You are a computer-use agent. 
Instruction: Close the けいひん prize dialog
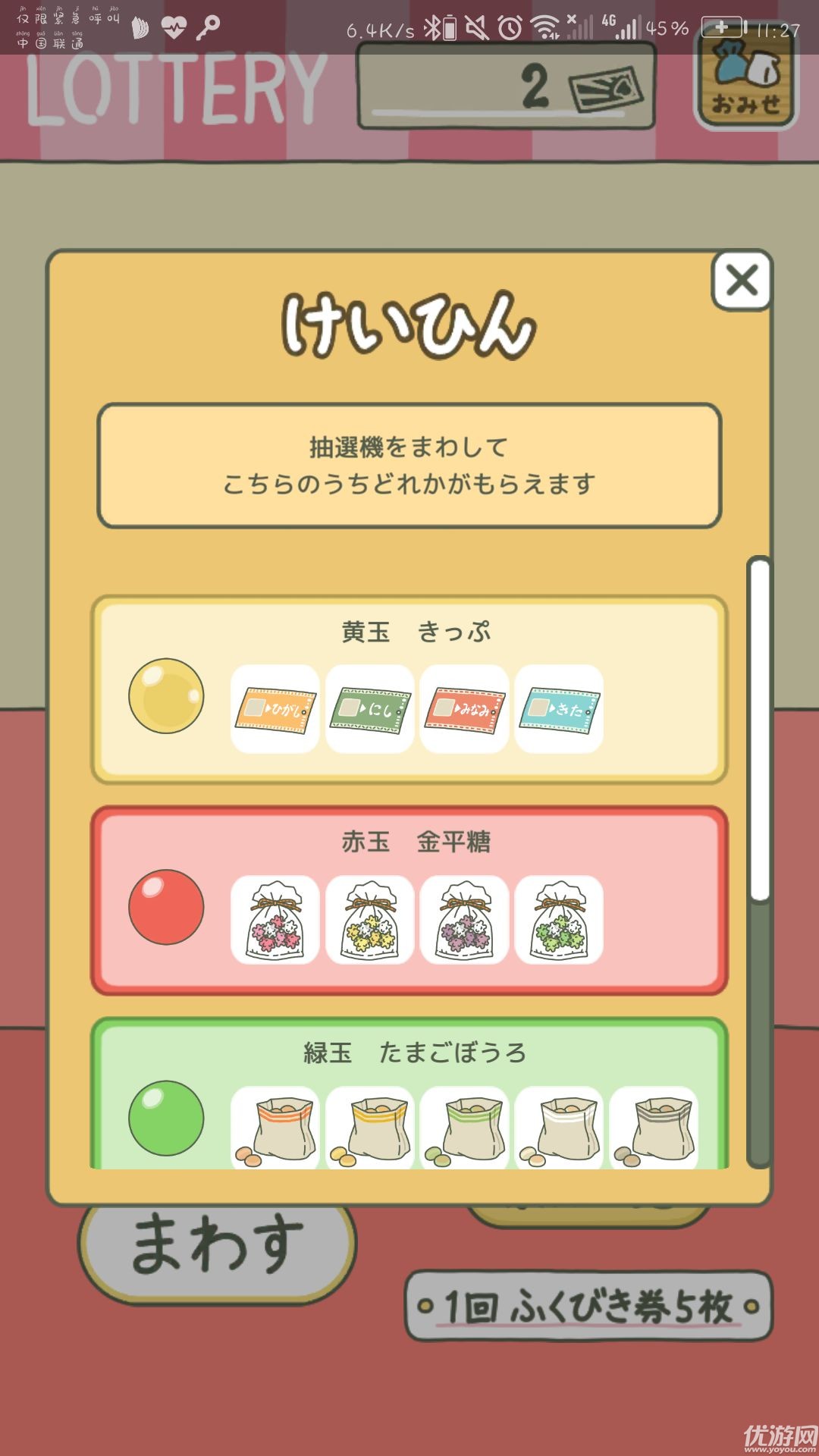[741, 281]
